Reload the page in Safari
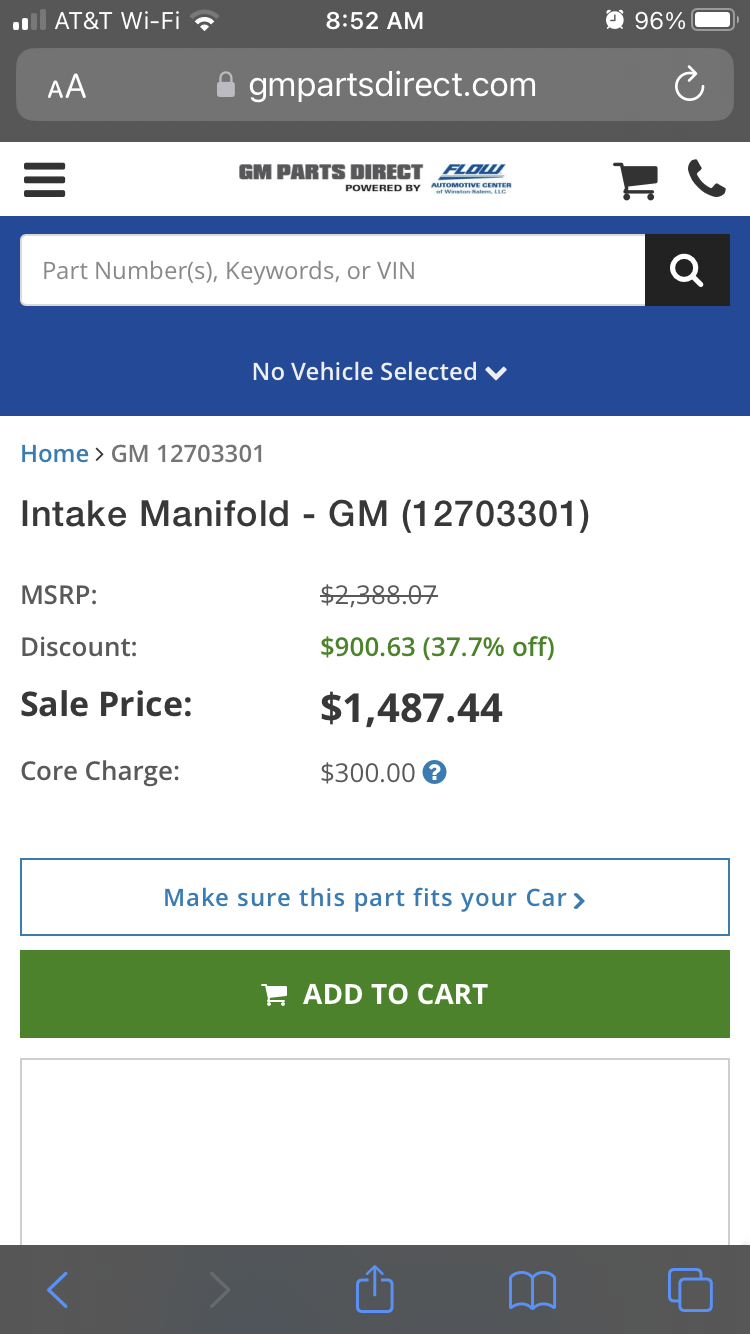This screenshot has height=1334, width=750. coord(689,86)
